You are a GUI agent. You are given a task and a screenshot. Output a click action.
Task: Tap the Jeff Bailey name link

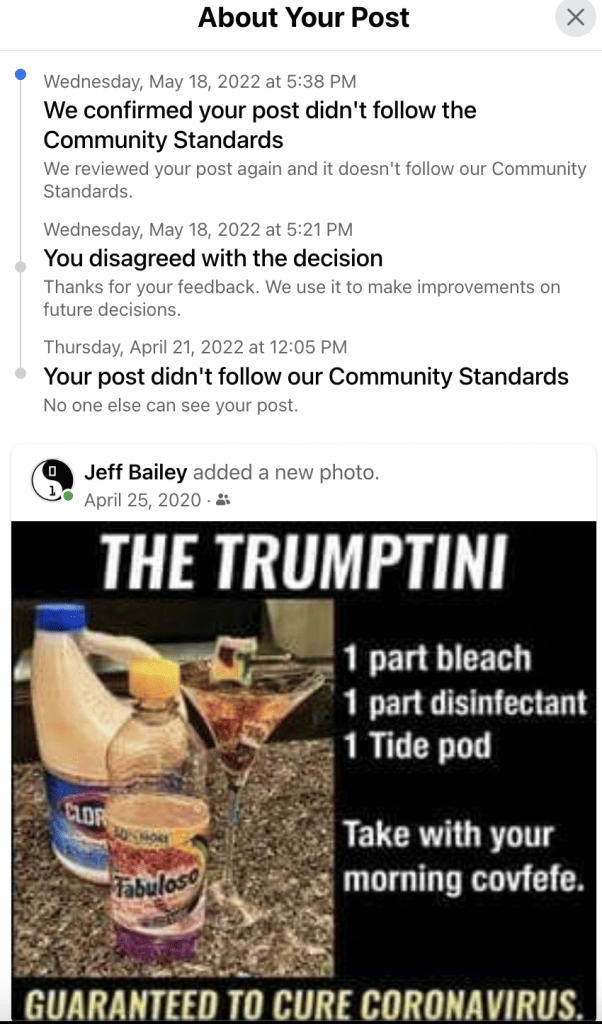click(x=136, y=472)
